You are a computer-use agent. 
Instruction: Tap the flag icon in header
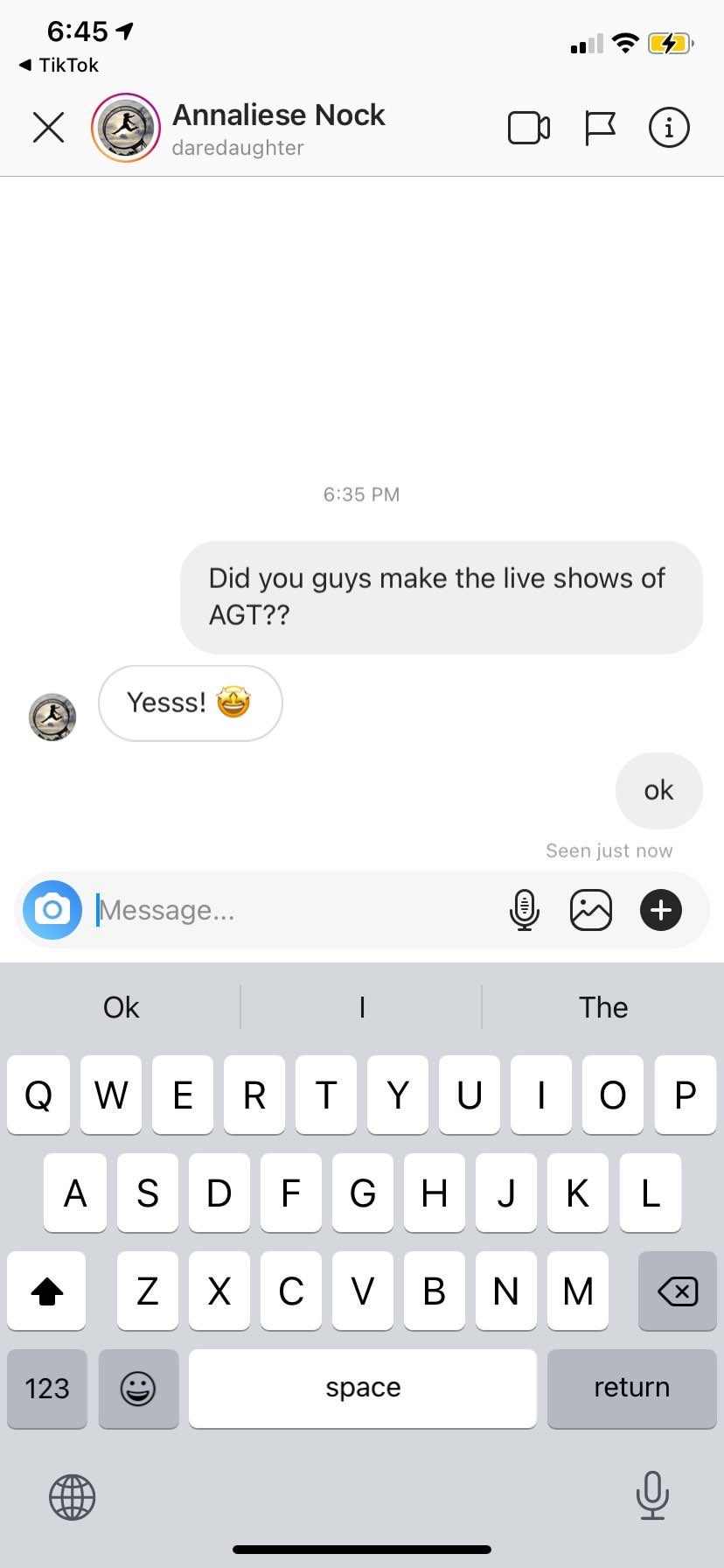tap(600, 128)
